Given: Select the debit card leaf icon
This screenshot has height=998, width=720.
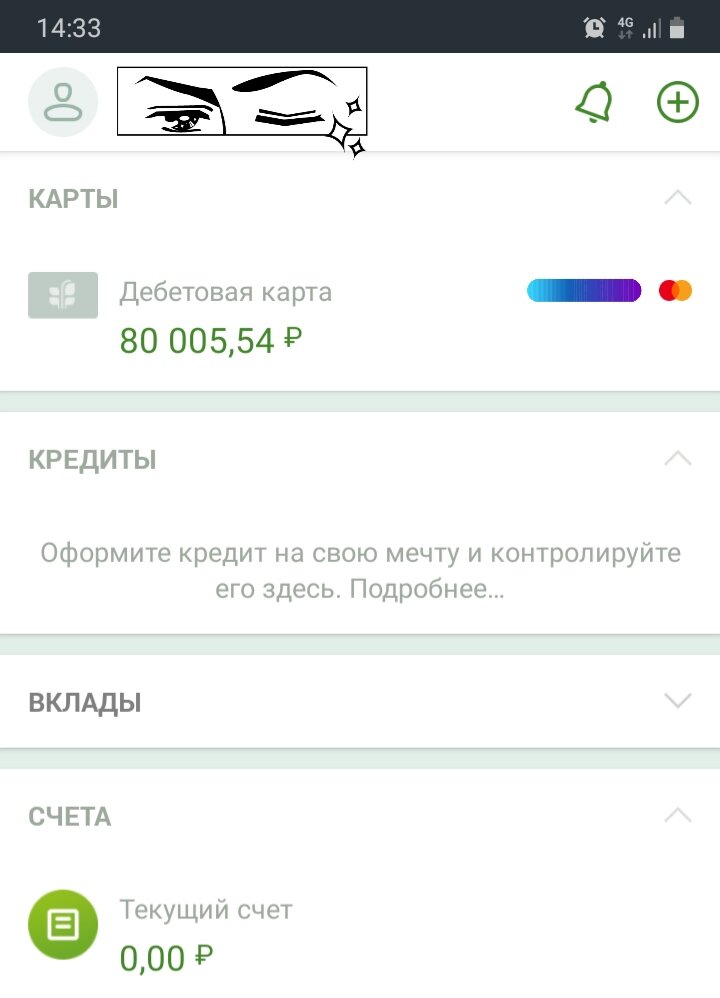Looking at the screenshot, I should (x=62, y=295).
